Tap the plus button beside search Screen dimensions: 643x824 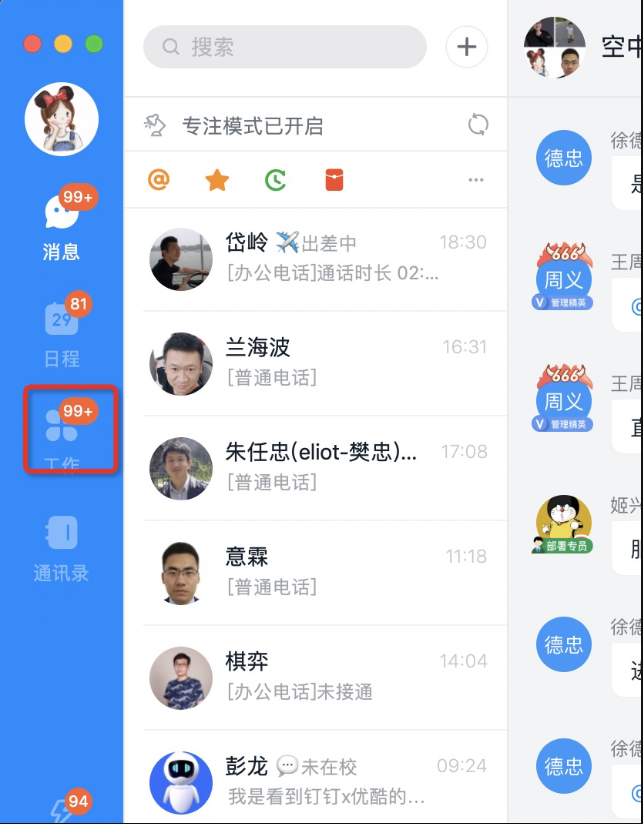[466, 47]
